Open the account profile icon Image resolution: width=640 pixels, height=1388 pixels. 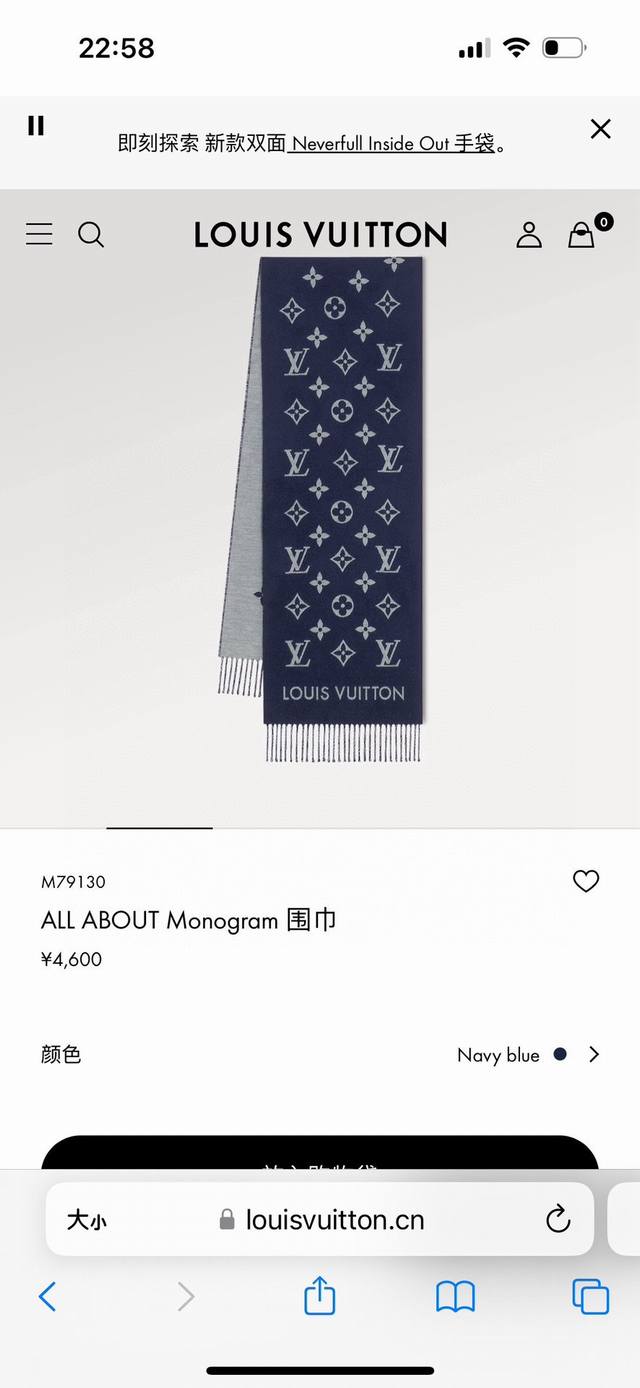coord(528,234)
